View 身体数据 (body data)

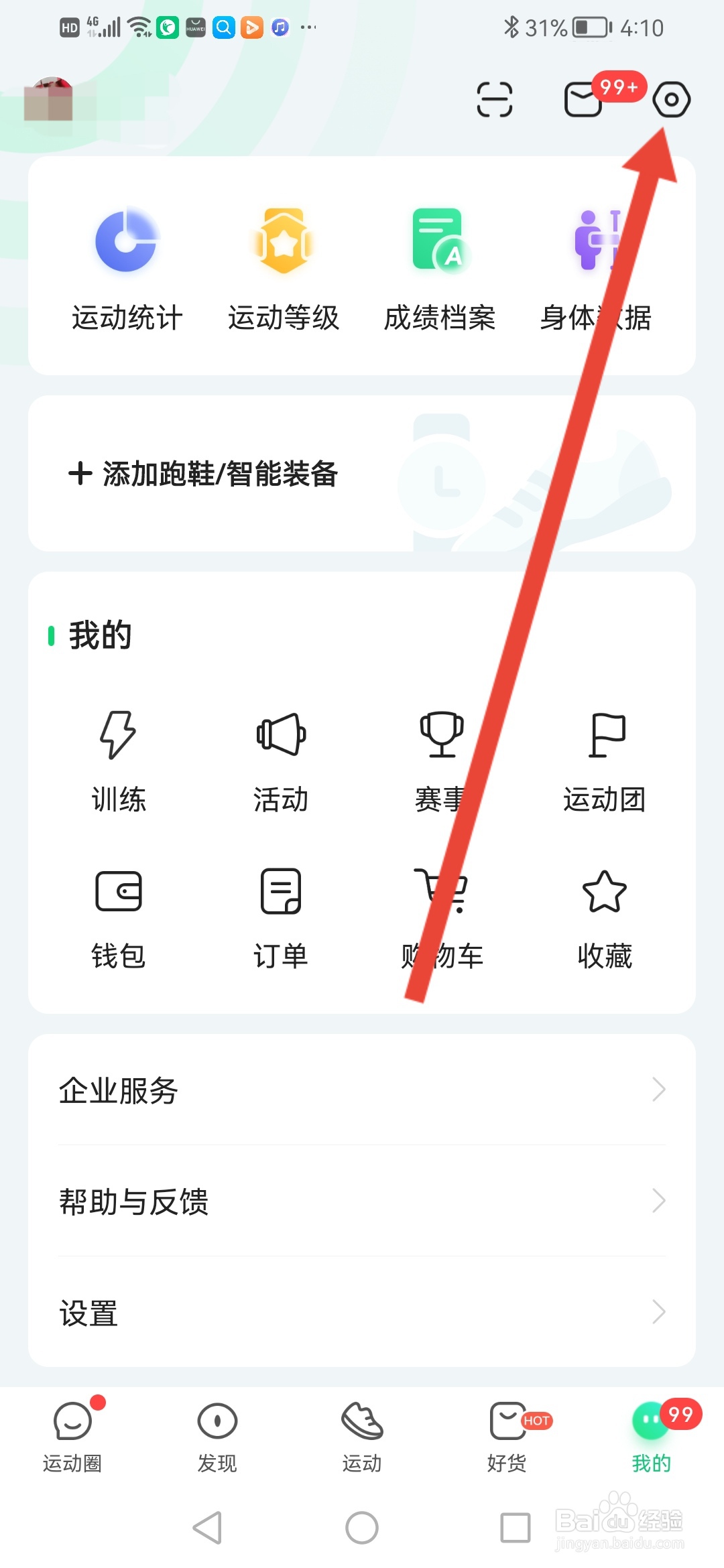[x=597, y=268]
